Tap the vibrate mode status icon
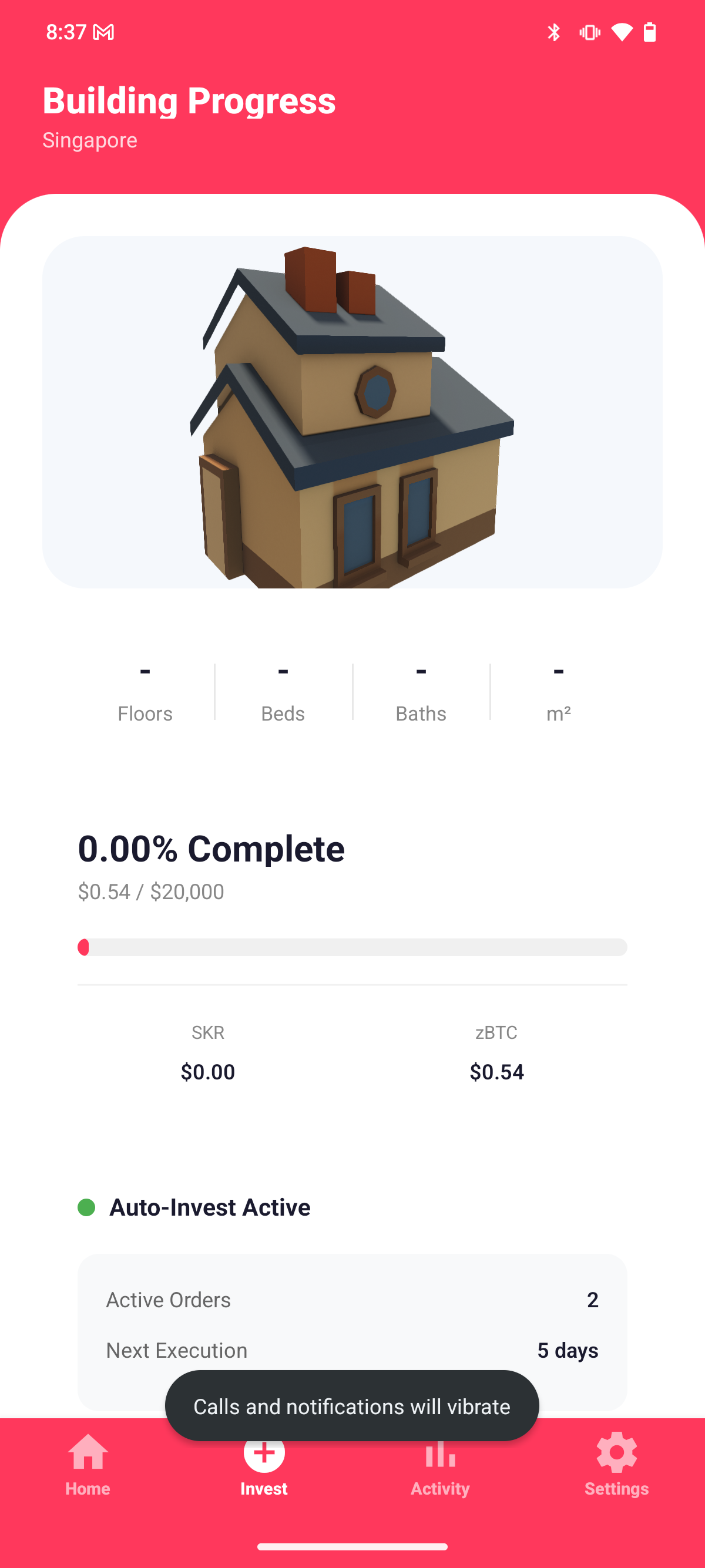 [589, 32]
